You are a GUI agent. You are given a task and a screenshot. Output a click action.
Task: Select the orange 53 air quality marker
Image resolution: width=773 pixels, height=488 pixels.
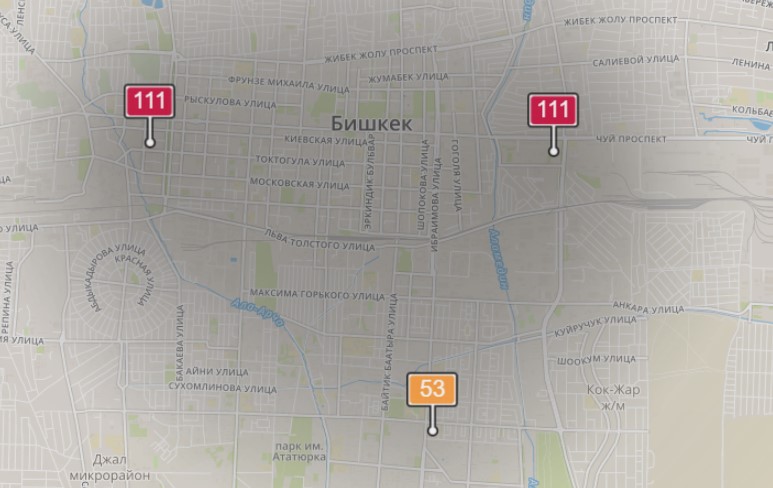[432, 388]
